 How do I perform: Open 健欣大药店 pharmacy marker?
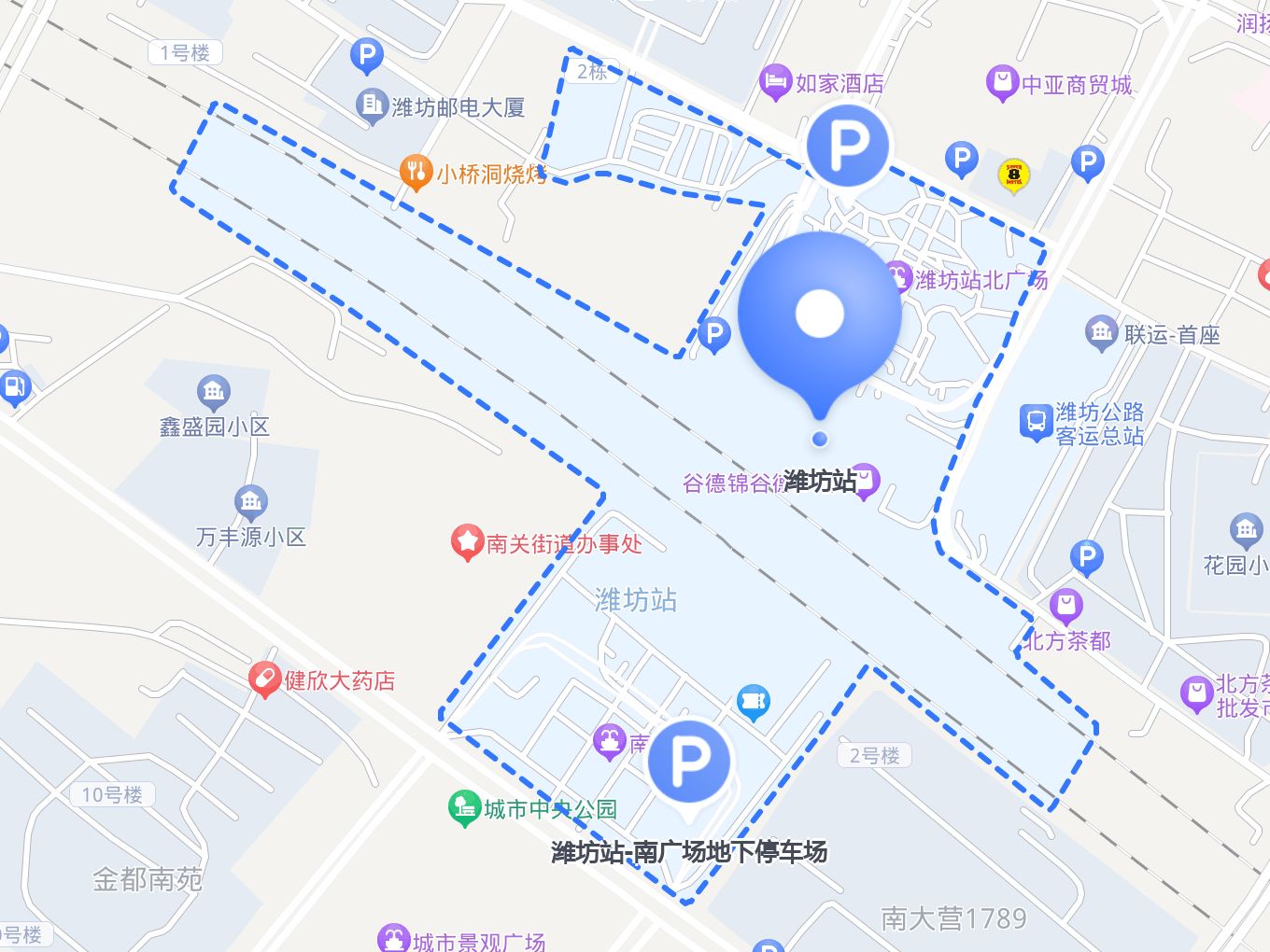[x=265, y=679]
